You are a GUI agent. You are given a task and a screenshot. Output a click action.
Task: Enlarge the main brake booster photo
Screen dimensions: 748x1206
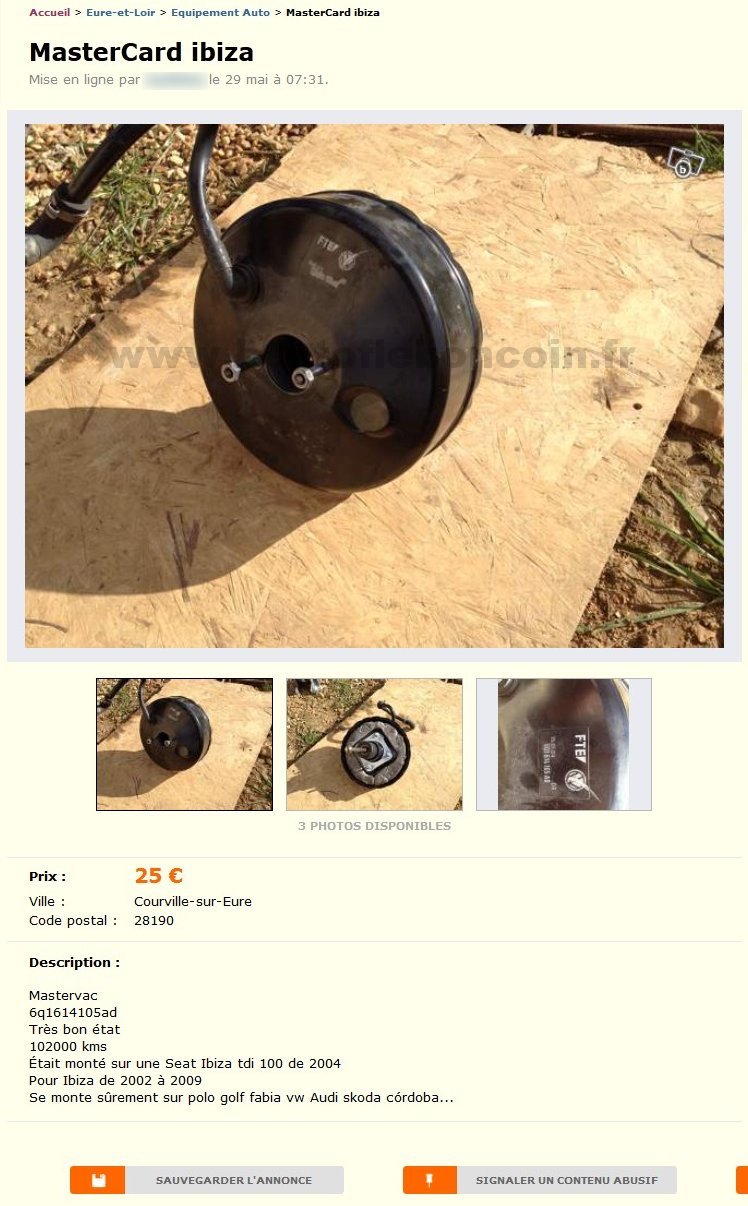(374, 385)
